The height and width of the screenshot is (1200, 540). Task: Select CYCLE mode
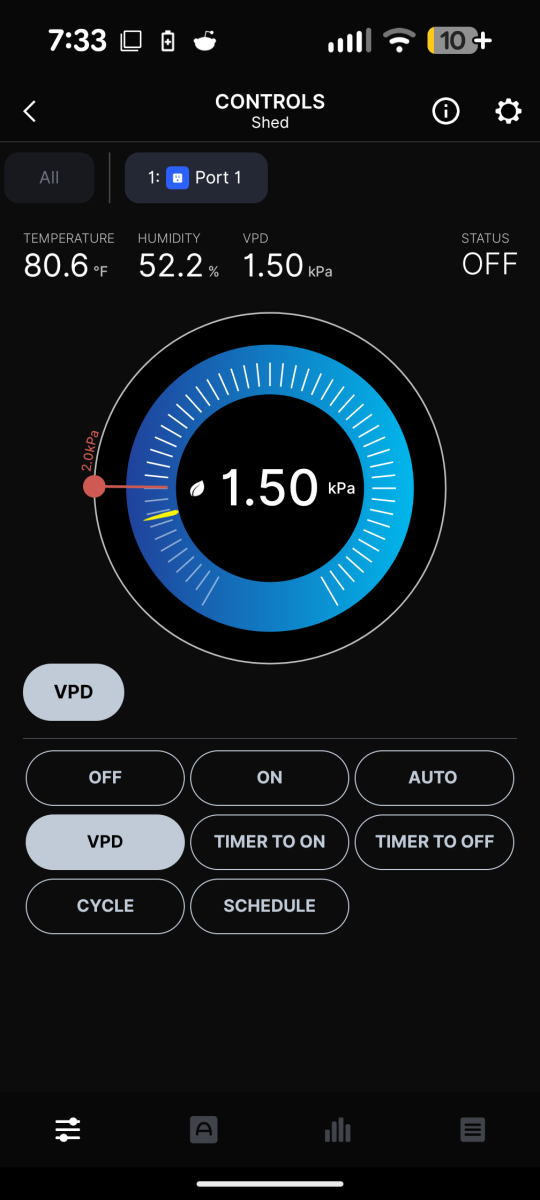[x=105, y=905]
